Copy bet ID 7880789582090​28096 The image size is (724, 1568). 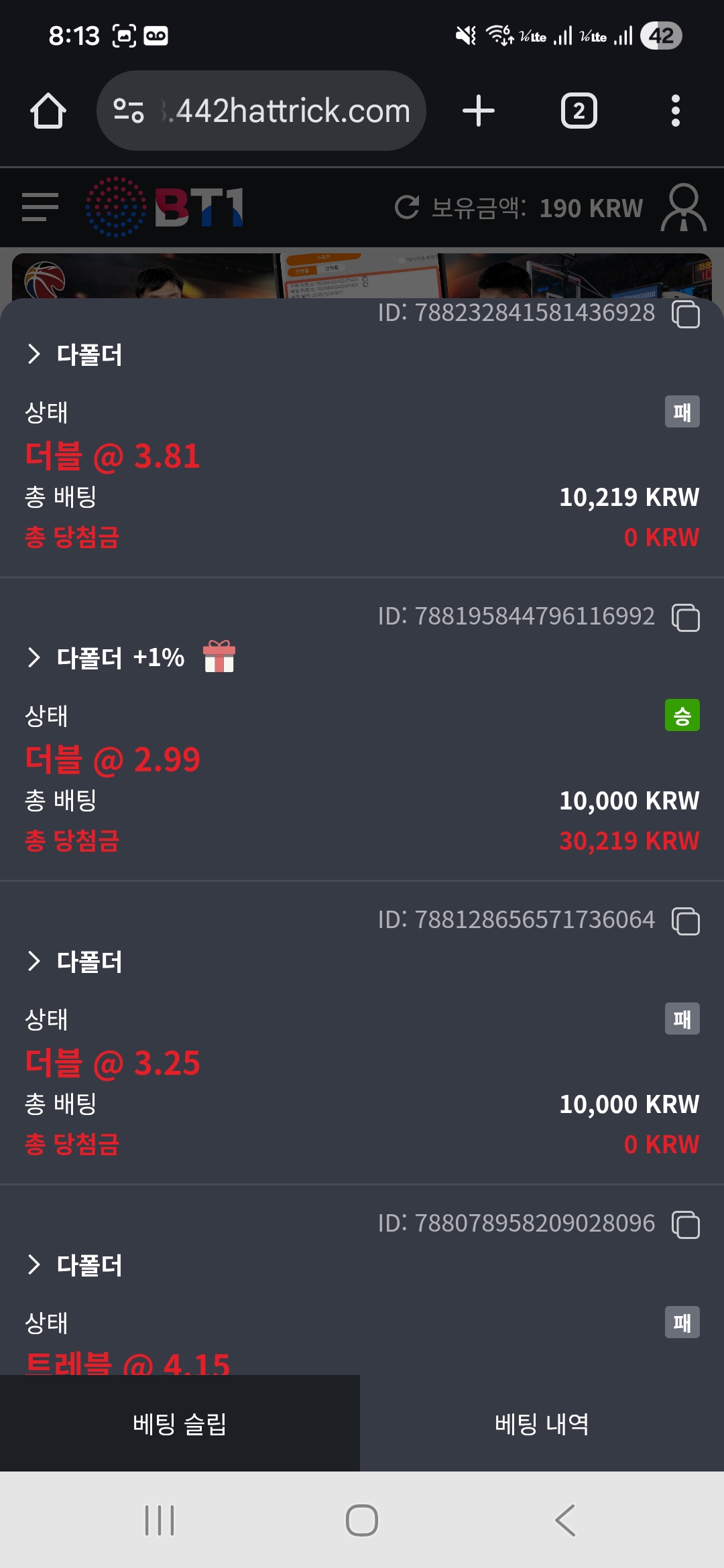(686, 1224)
